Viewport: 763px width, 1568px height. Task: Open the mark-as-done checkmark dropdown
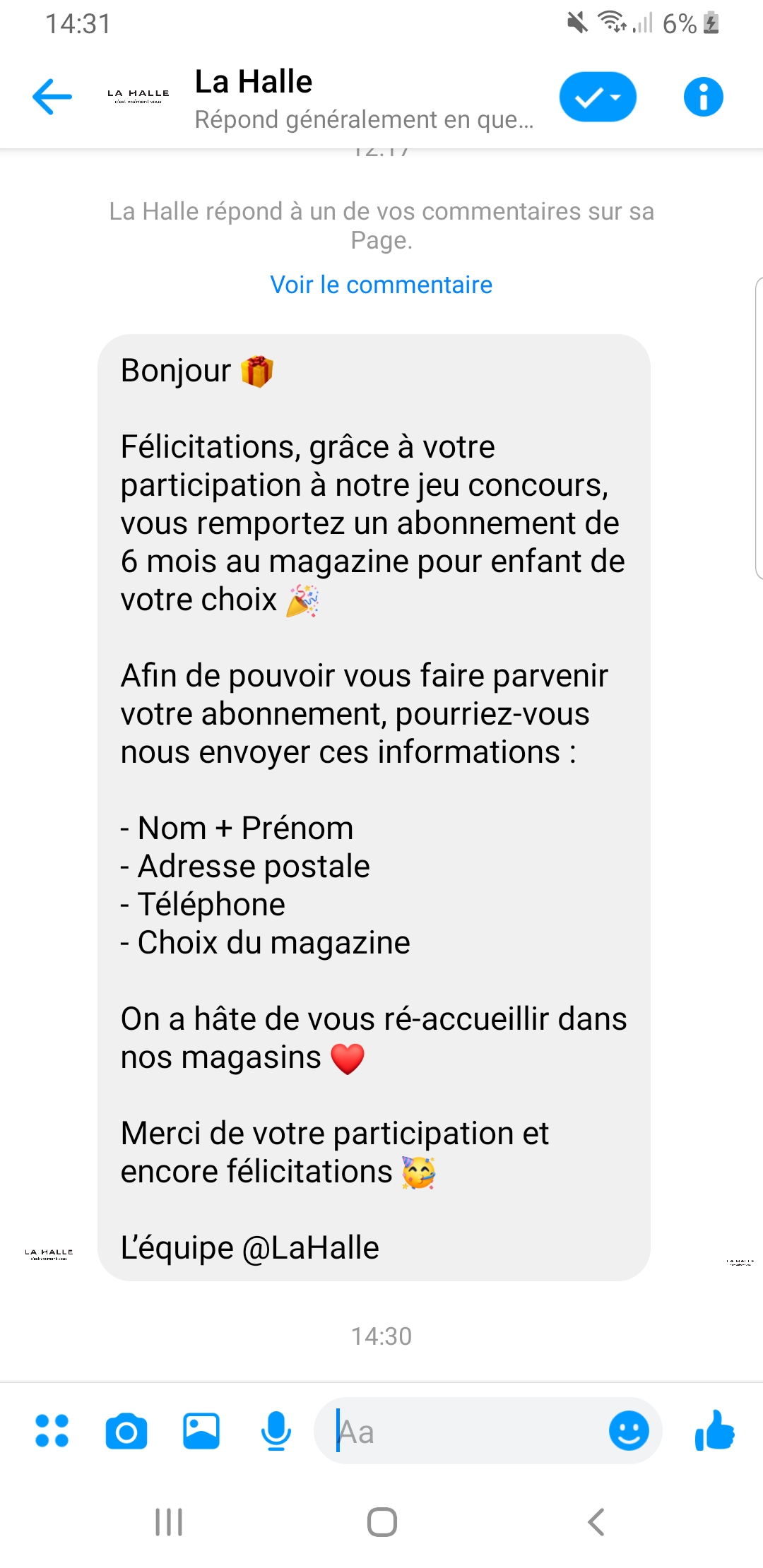click(x=598, y=97)
